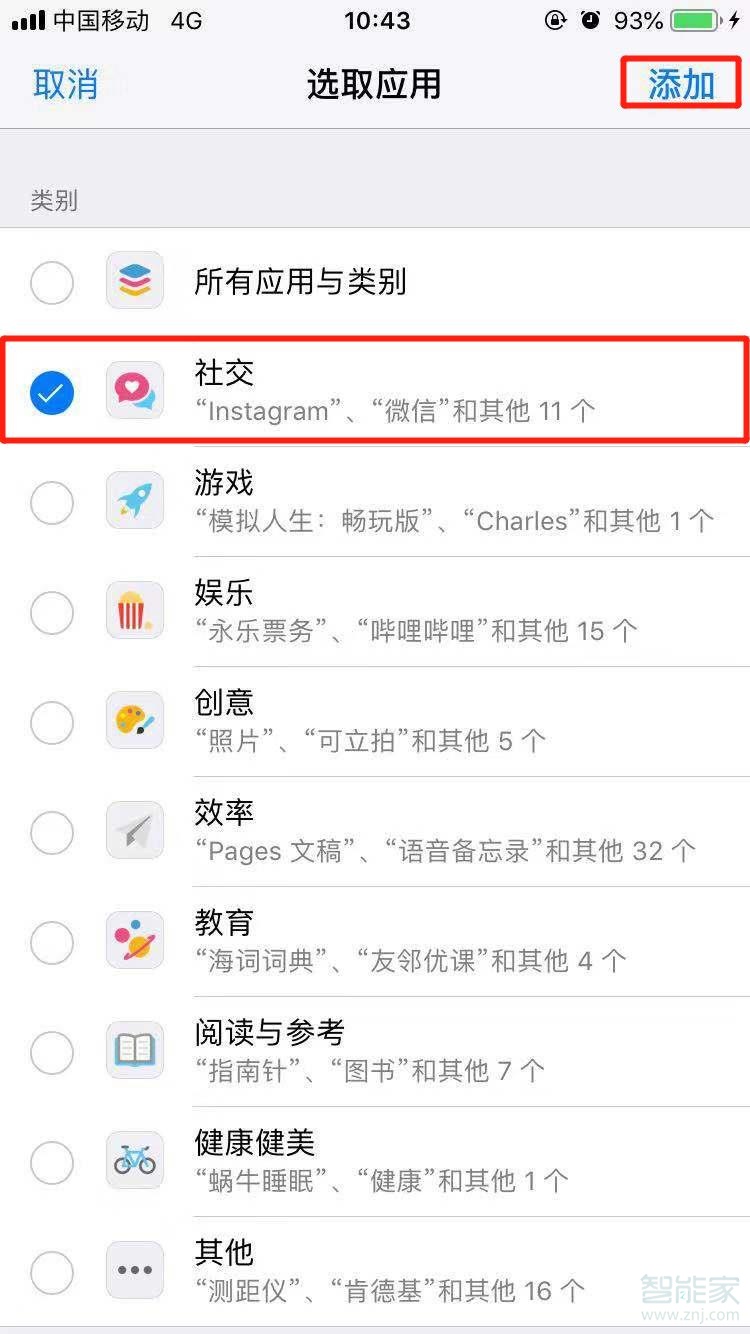Cancel with the 取消 button

click(65, 84)
